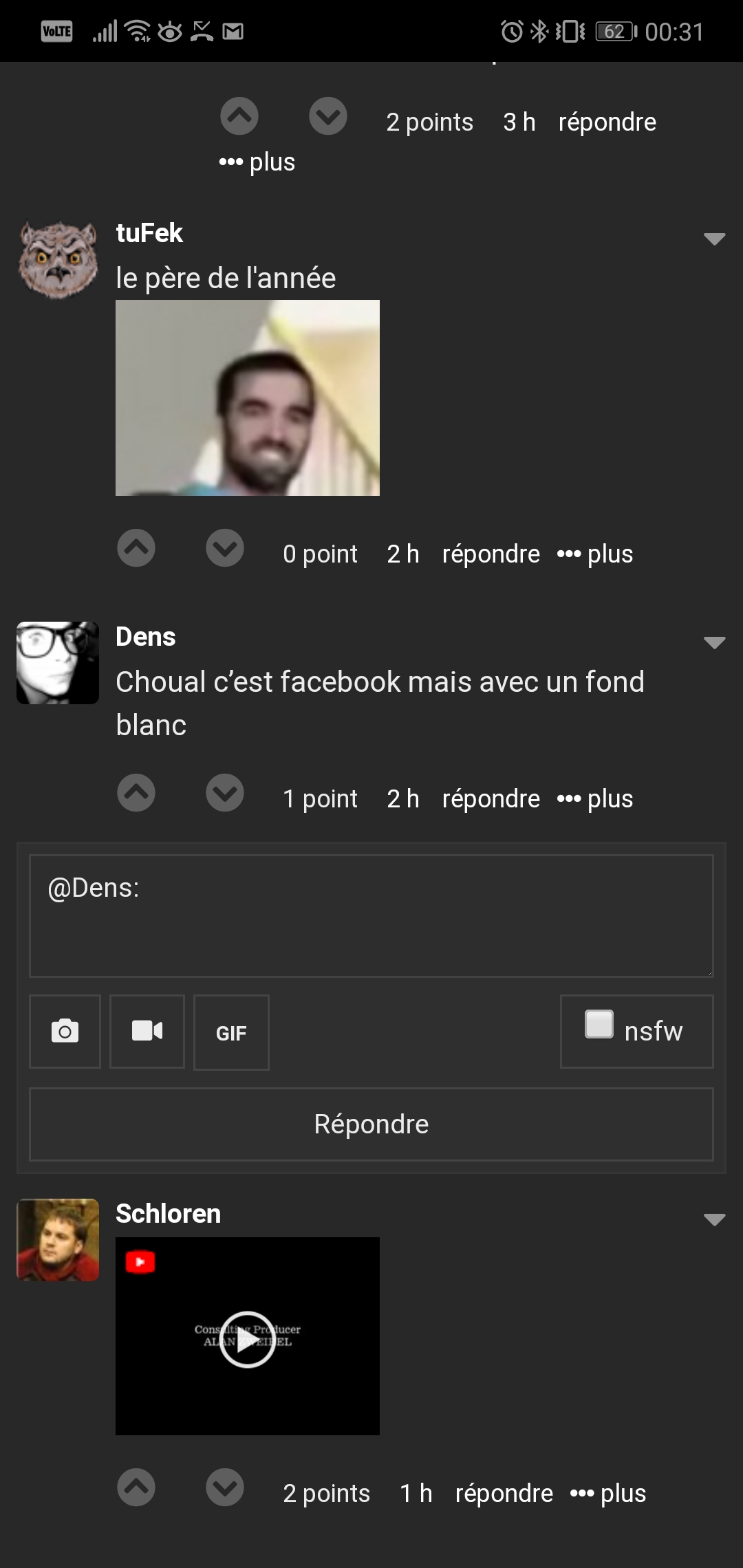Attach a photo with the camera icon
The image size is (743, 1568).
click(x=65, y=1031)
